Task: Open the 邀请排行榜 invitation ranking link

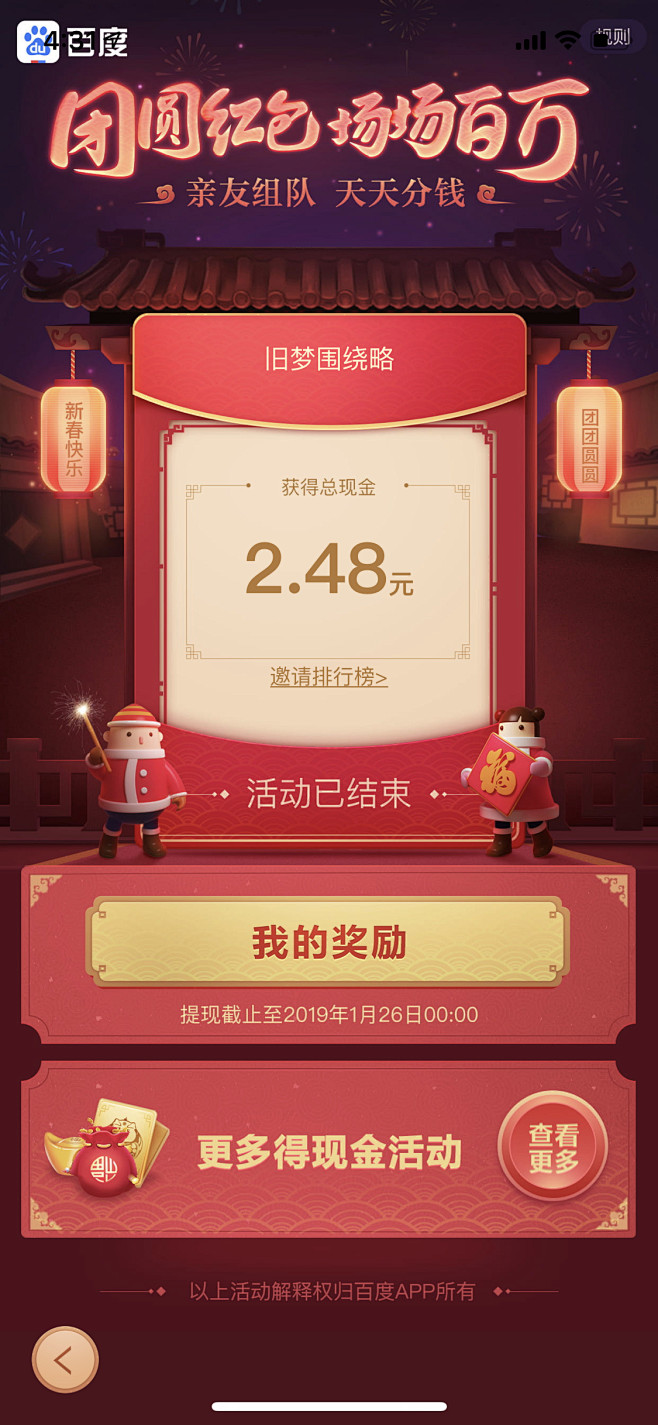Action: click(x=329, y=677)
